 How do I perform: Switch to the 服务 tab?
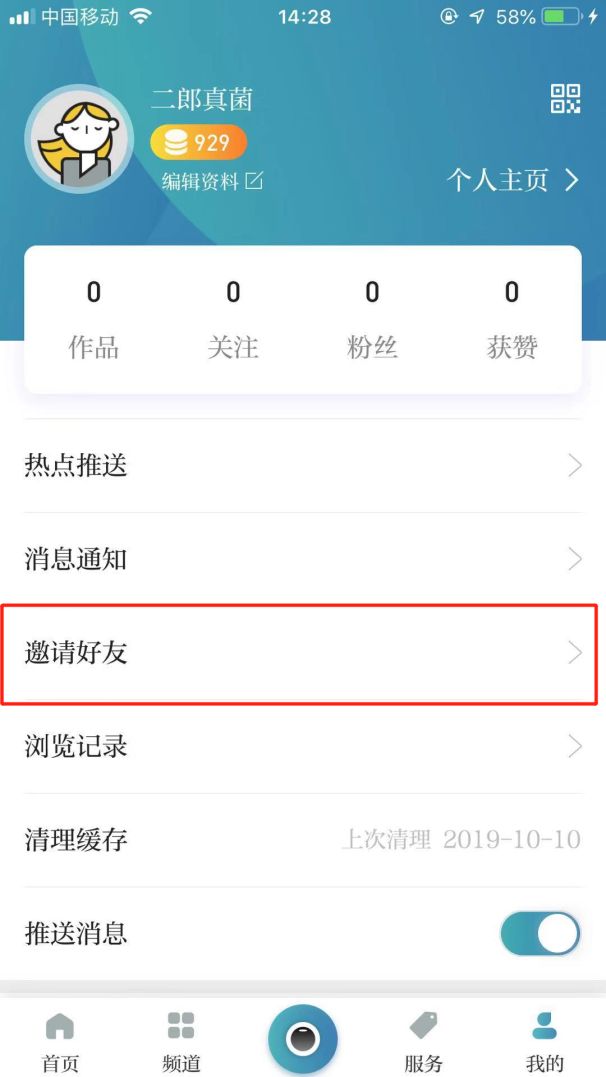coord(423,1042)
